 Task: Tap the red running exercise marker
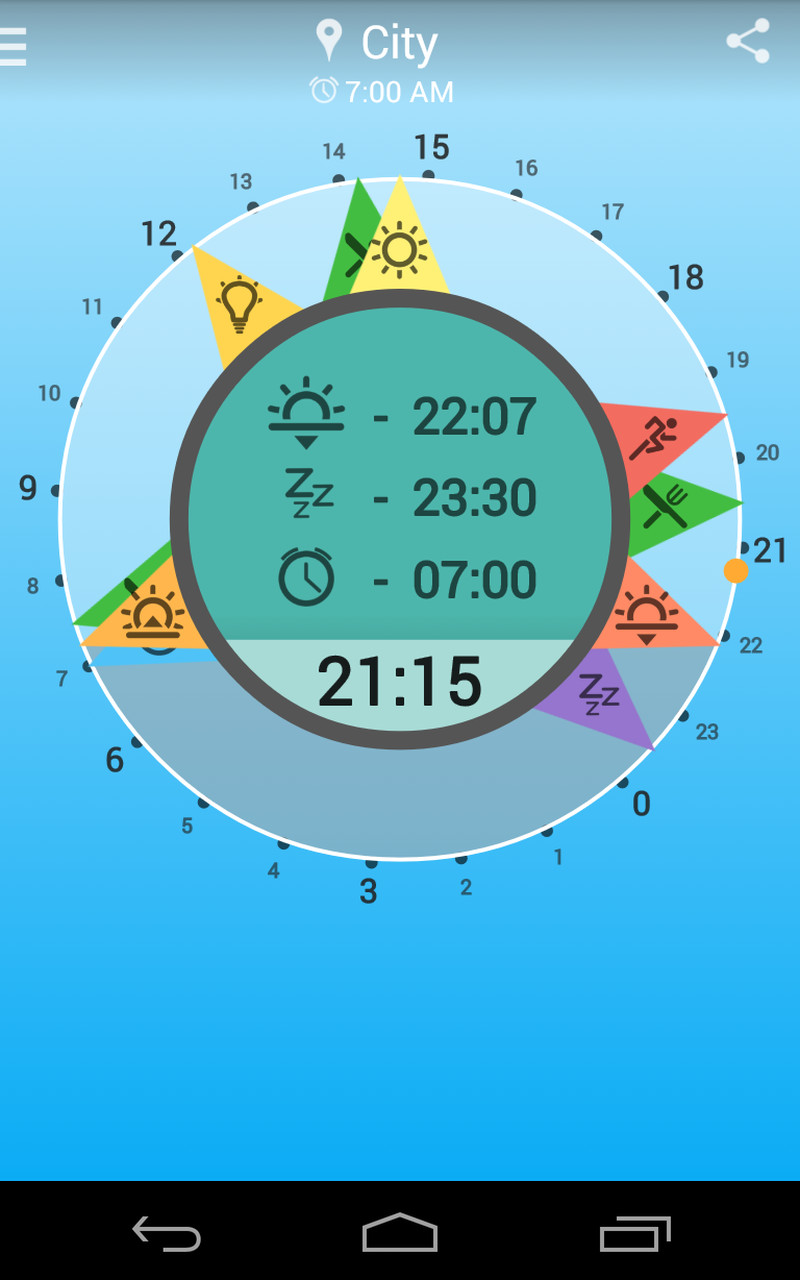(655, 437)
